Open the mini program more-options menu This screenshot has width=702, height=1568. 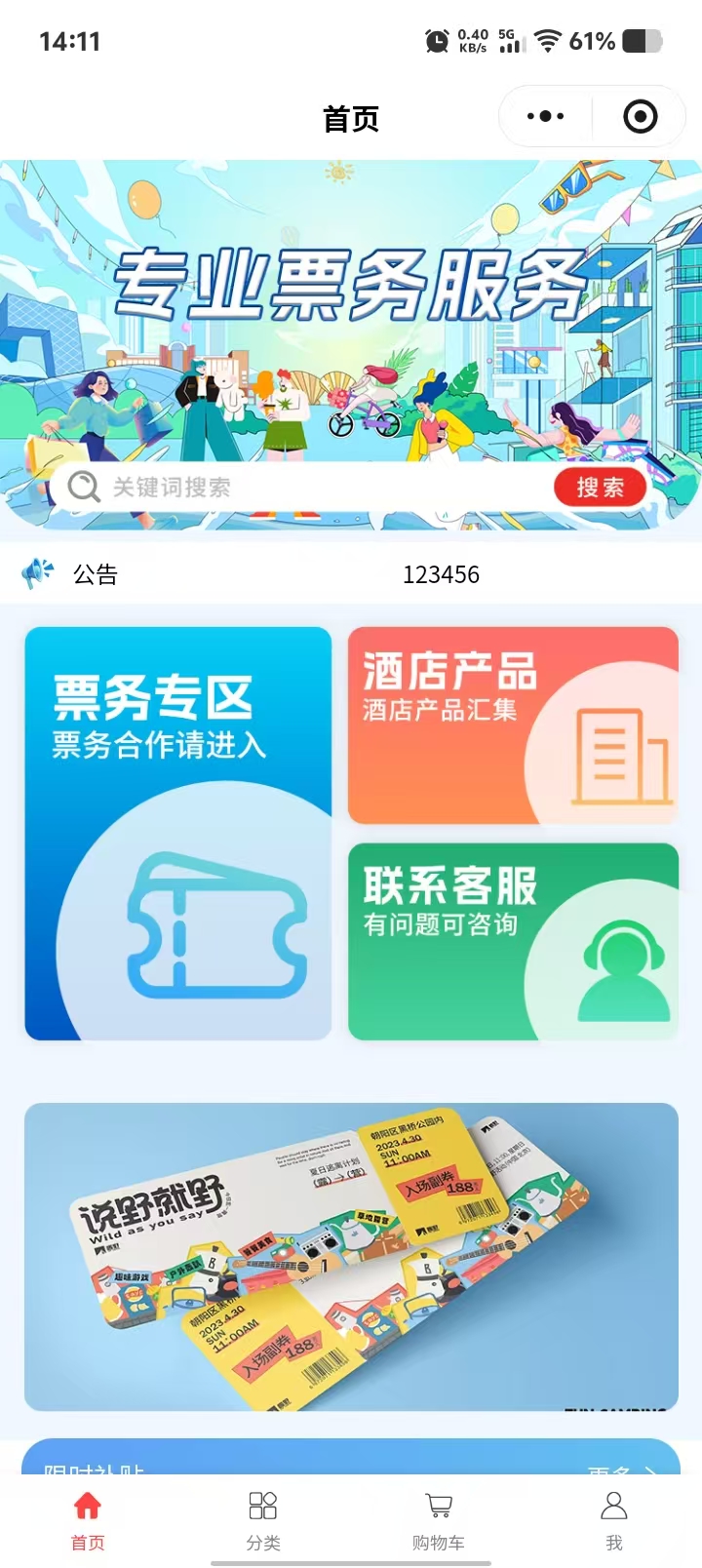545,117
